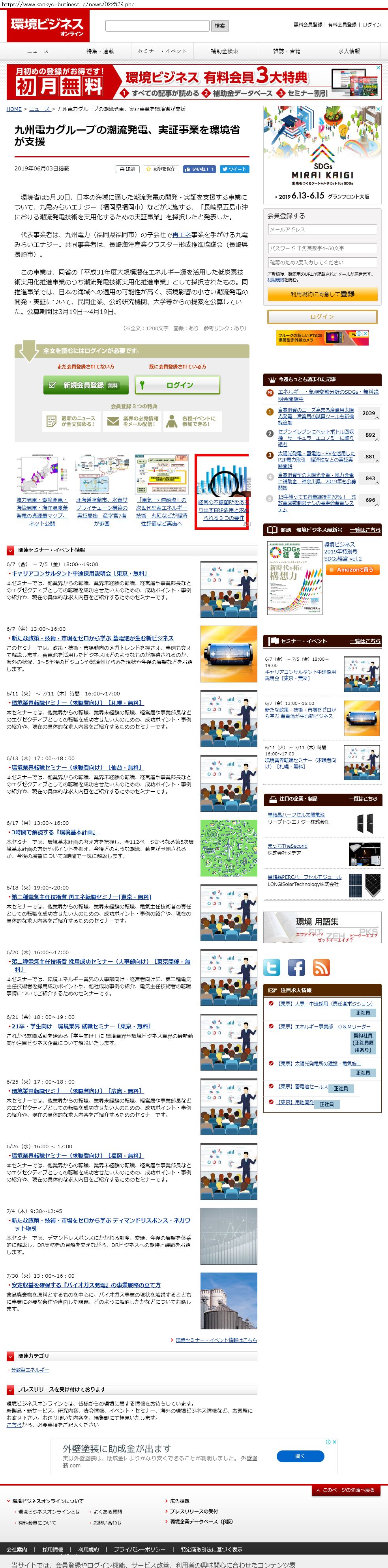Image resolution: width=388 pixels, height=1568 pixels.
Task: Share article via ツイート button
Action: 234,169
